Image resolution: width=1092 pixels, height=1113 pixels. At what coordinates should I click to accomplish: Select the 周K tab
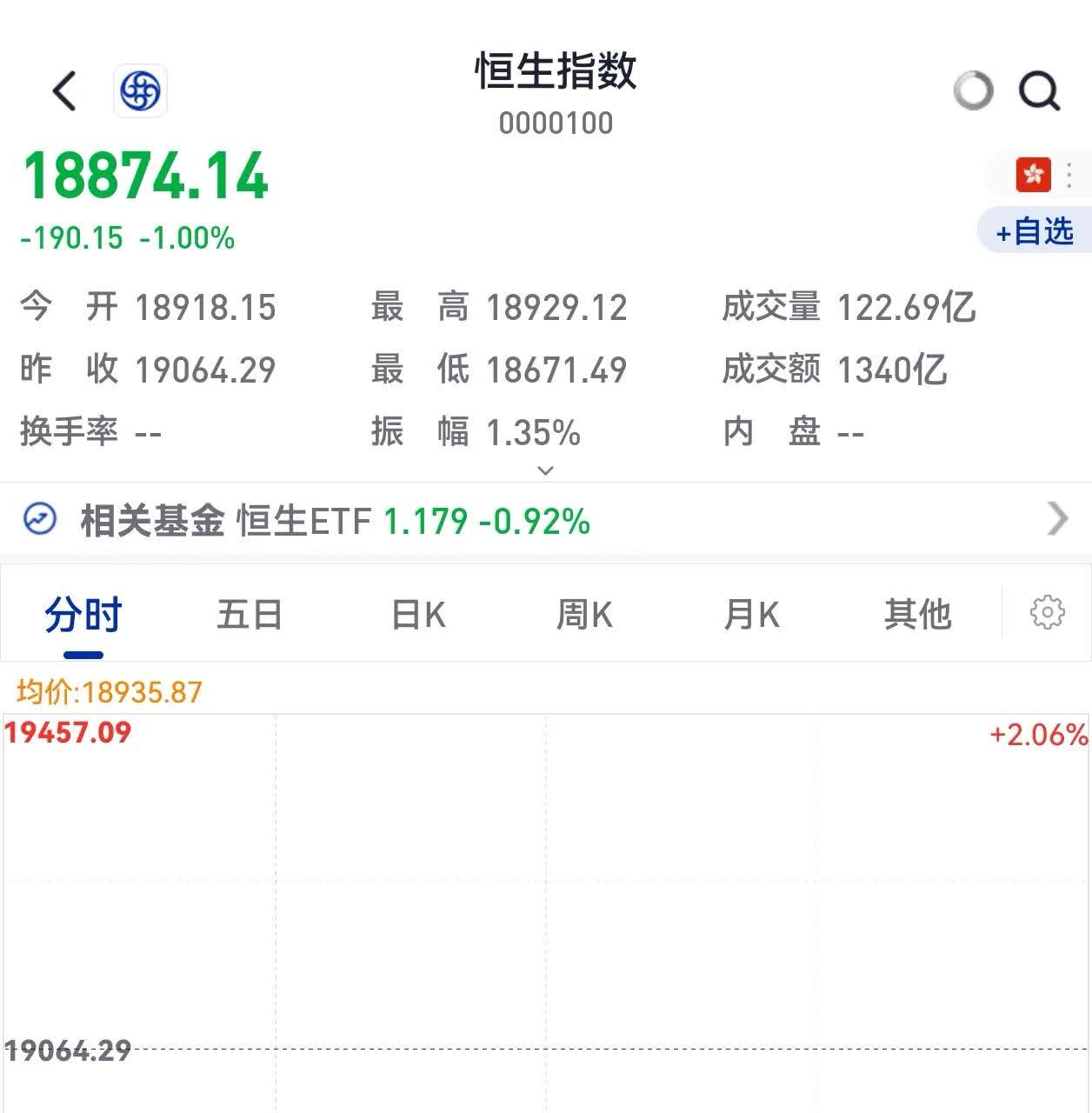[584, 613]
